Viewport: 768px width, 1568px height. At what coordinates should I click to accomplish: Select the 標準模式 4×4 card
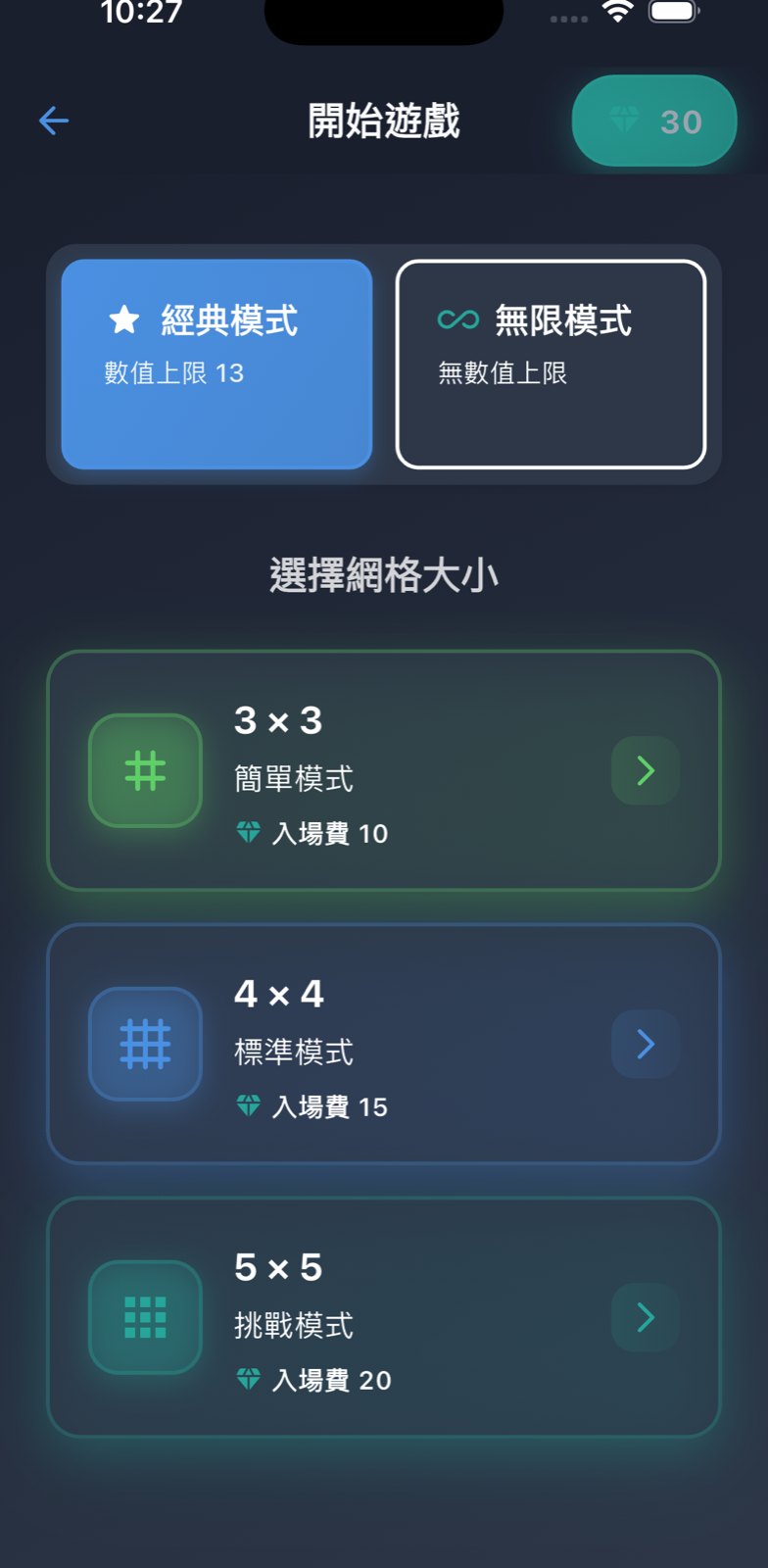(x=383, y=1043)
